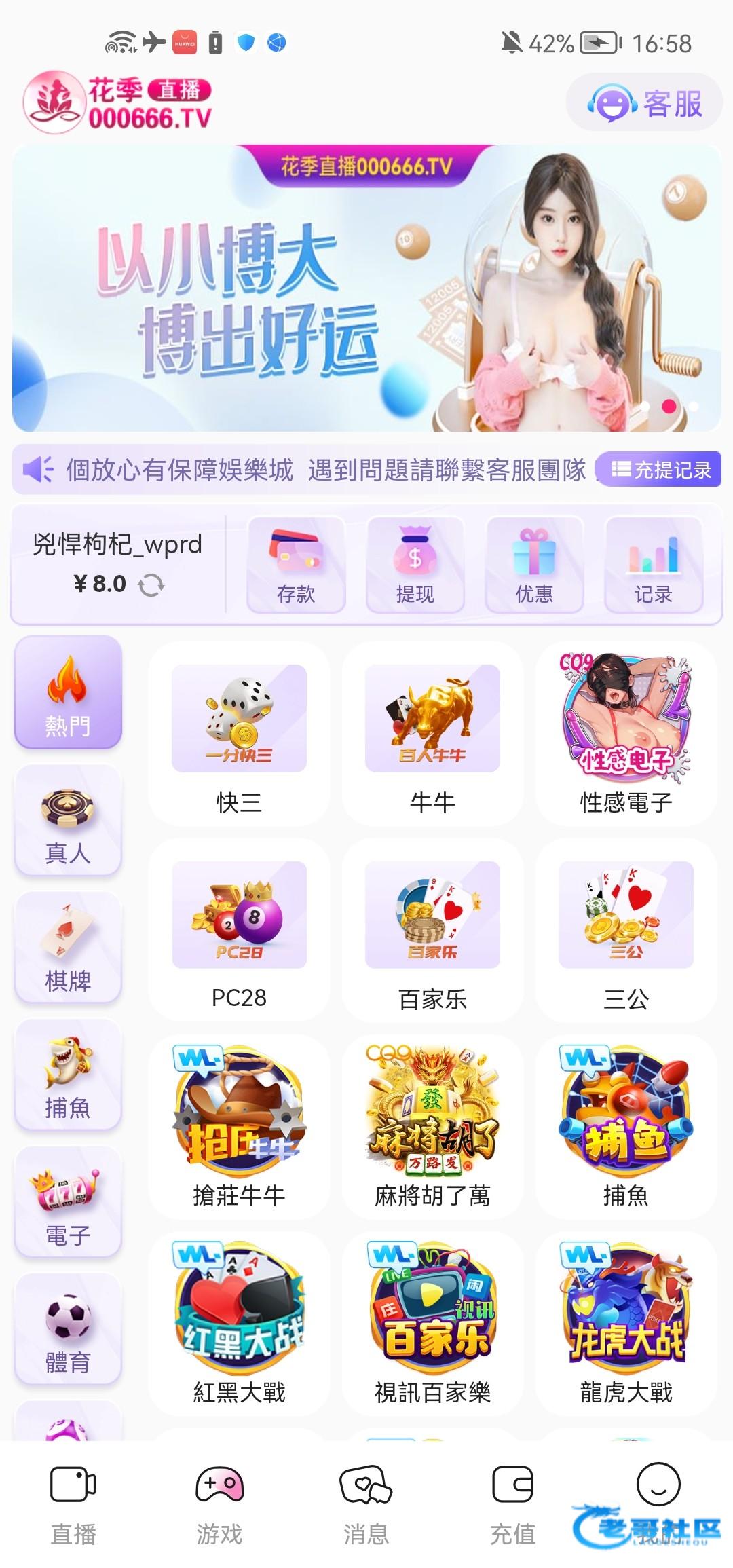Launch 麻將胡了萬

432,1127
